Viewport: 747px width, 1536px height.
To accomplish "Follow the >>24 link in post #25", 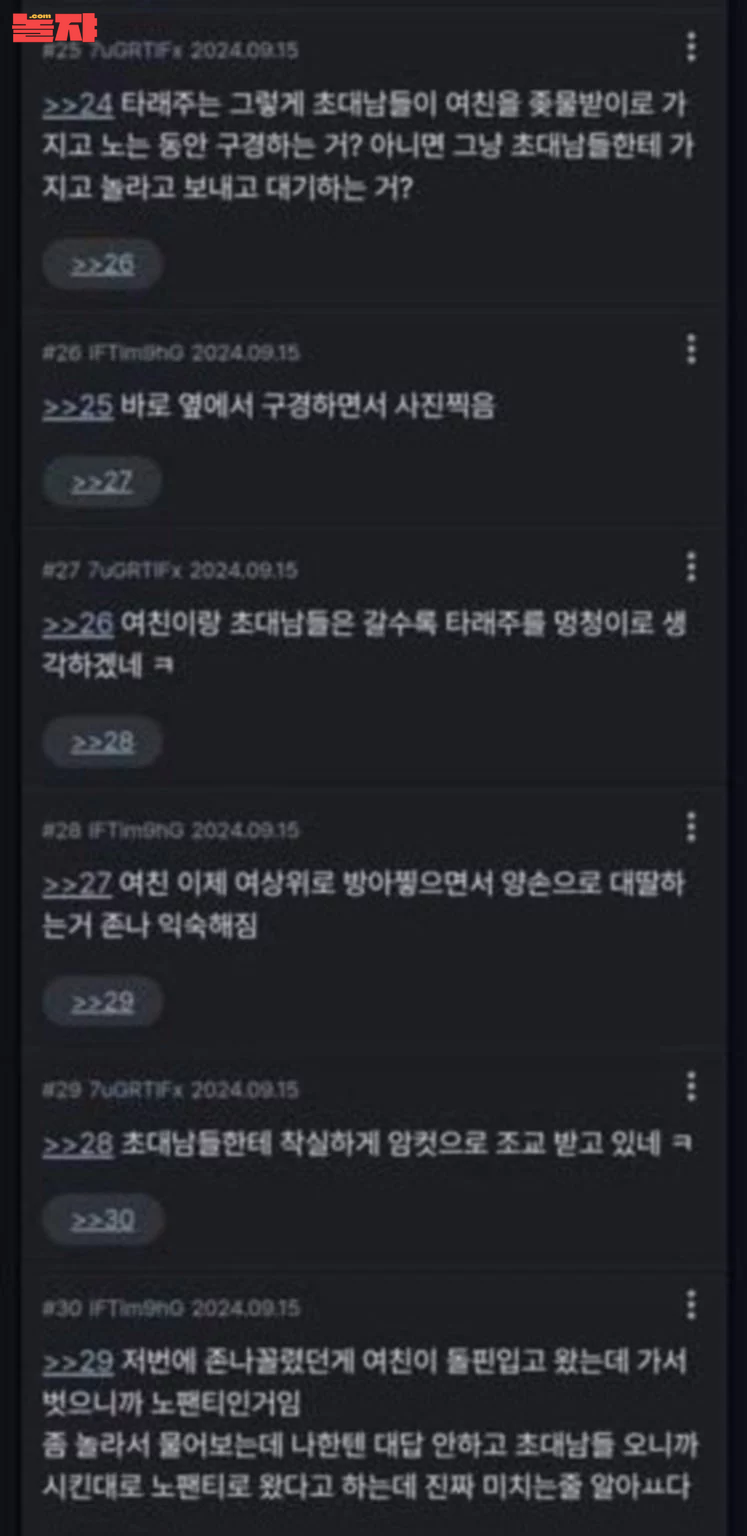I will (x=77, y=104).
